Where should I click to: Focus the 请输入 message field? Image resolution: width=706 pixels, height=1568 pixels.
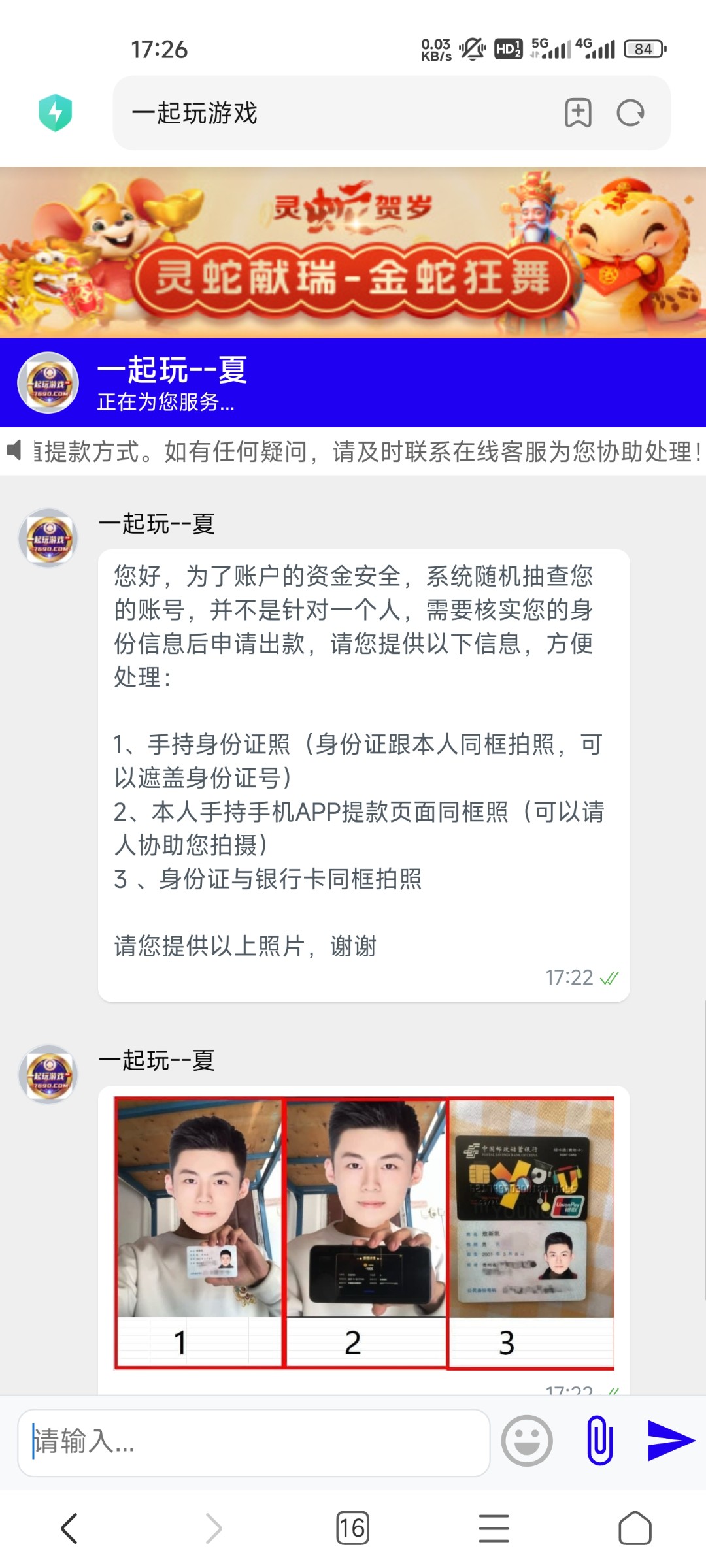coord(254,1442)
